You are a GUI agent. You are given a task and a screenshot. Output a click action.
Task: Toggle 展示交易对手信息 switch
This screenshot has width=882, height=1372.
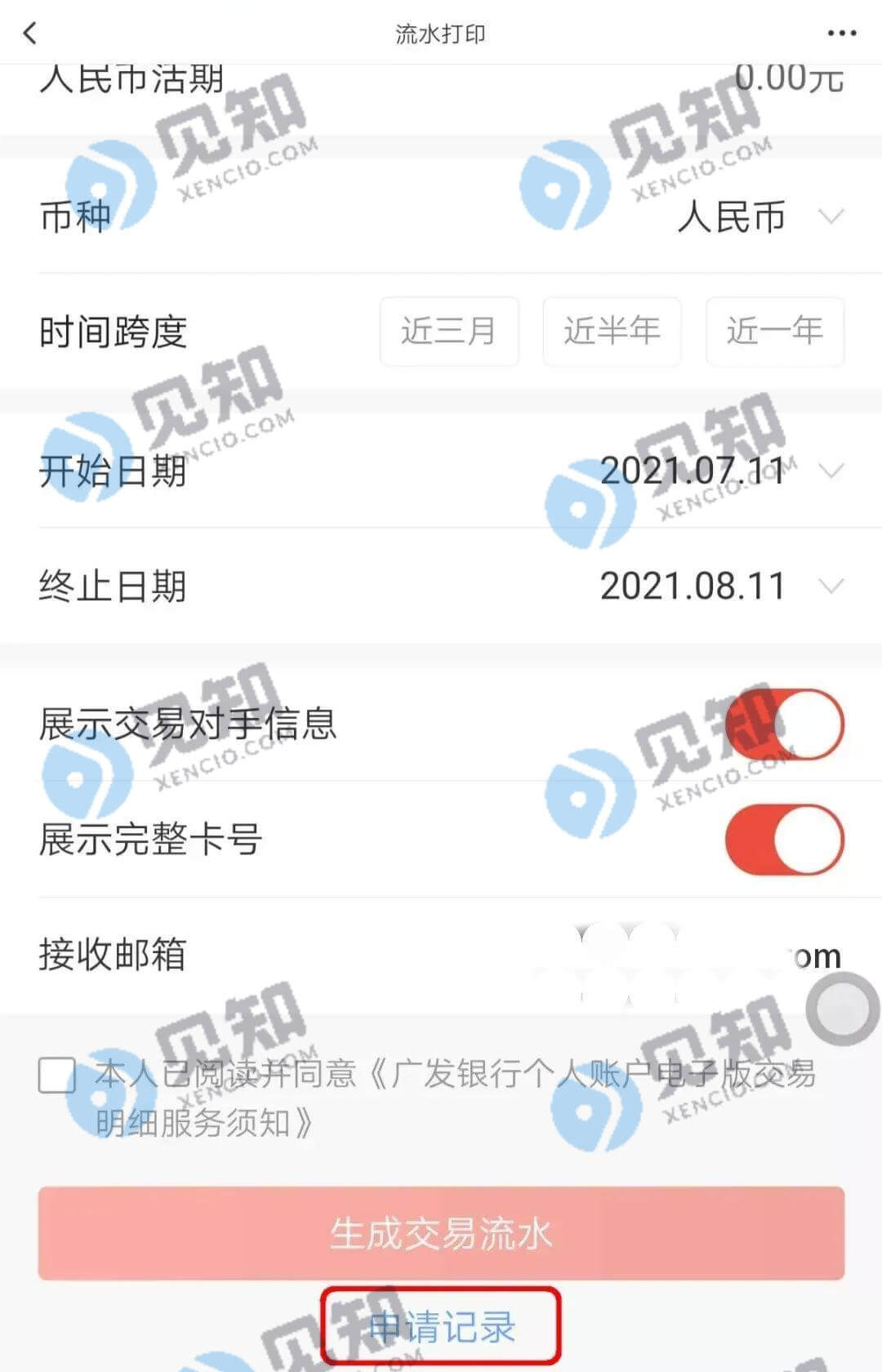pyautogui.click(x=784, y=724)
